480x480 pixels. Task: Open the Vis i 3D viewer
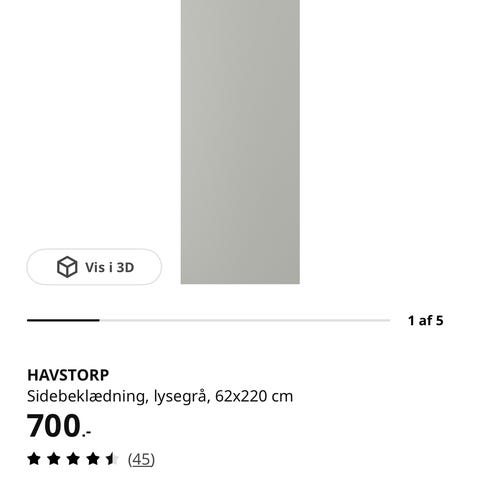(x=94, y=267)
